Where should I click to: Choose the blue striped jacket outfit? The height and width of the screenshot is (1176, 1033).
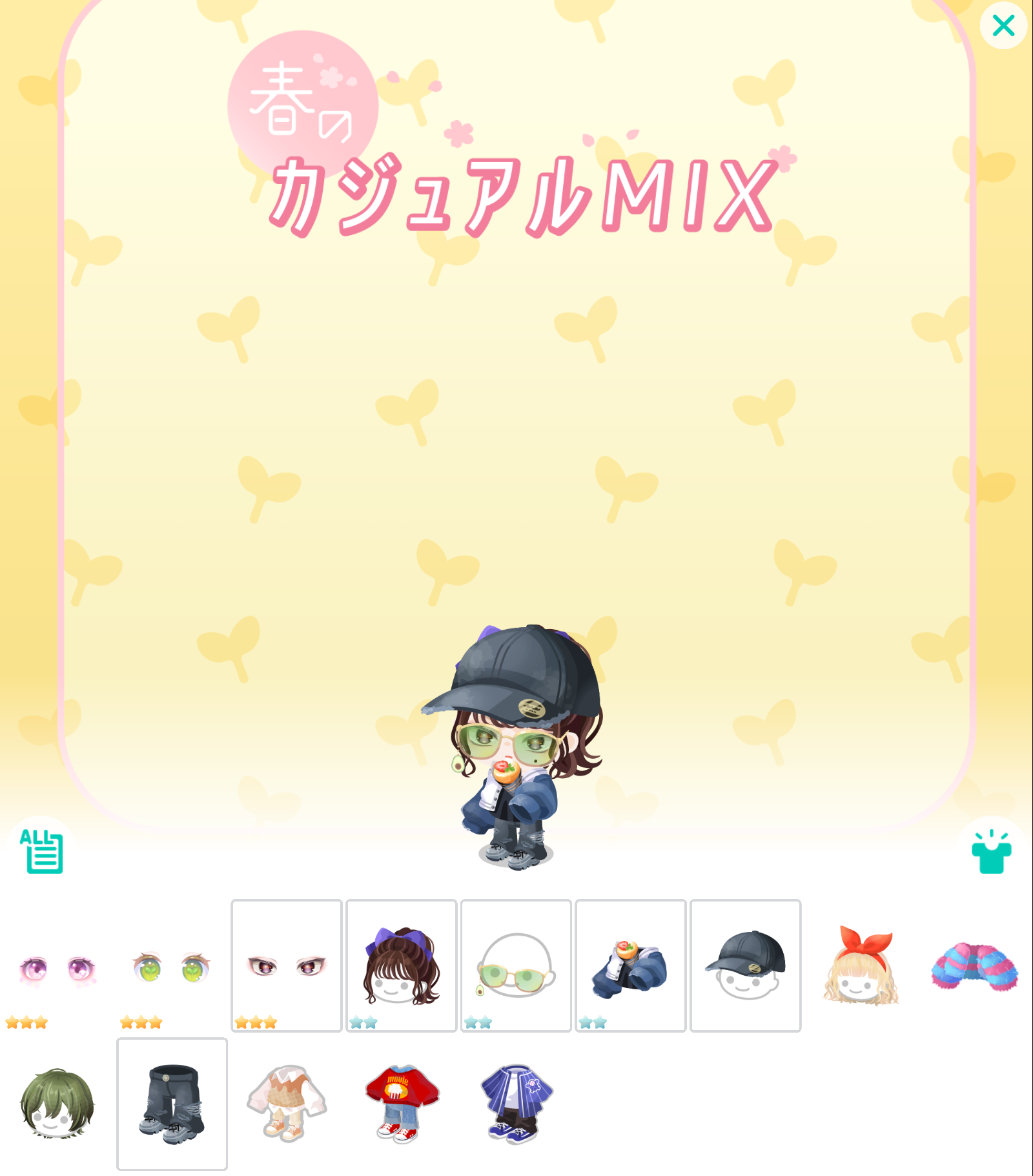click(516, 1103)
